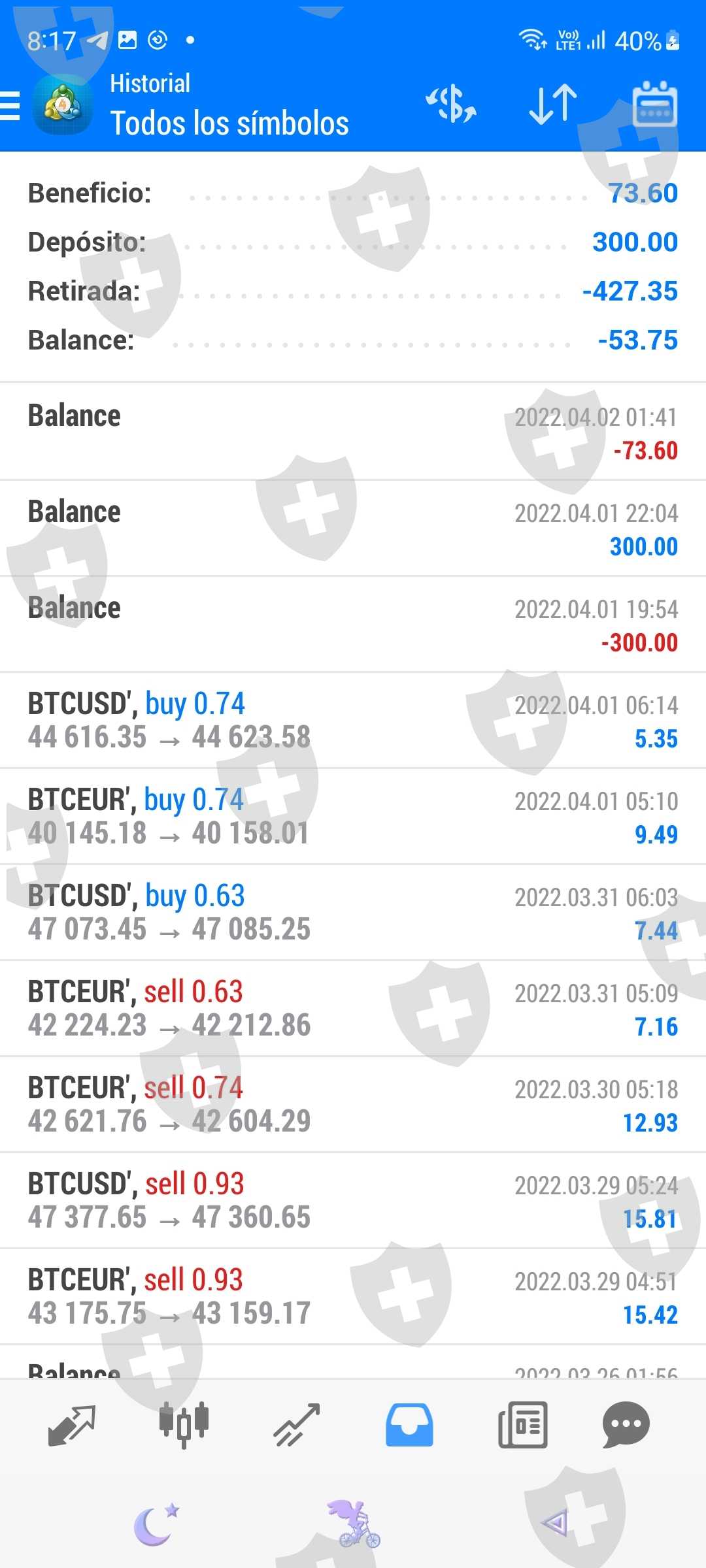Open BTCUSD sell 0.93 deal with 15.81 profit
Viewport: 706px width, 1568px height.
point(353,1200)
